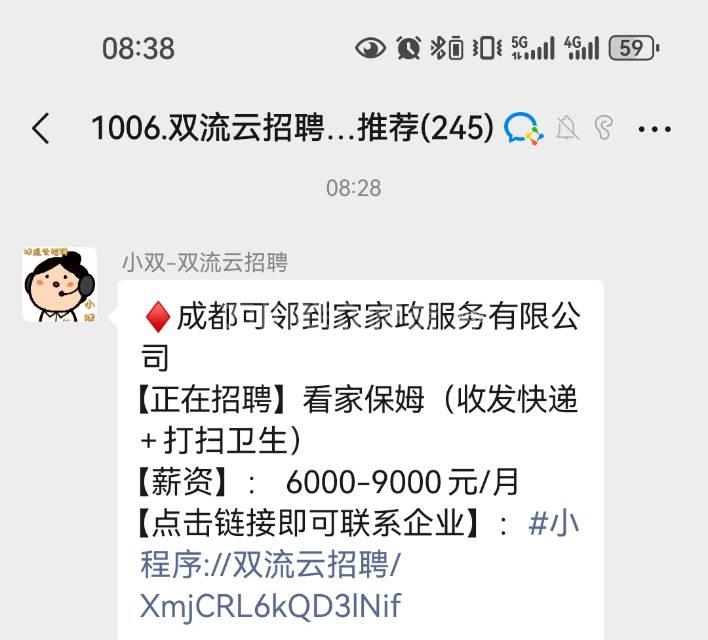Image resolution: width=708 pixels, height=640 pixels.
Task: Open the chat overflow menu
Action: (x=654, y=129)
